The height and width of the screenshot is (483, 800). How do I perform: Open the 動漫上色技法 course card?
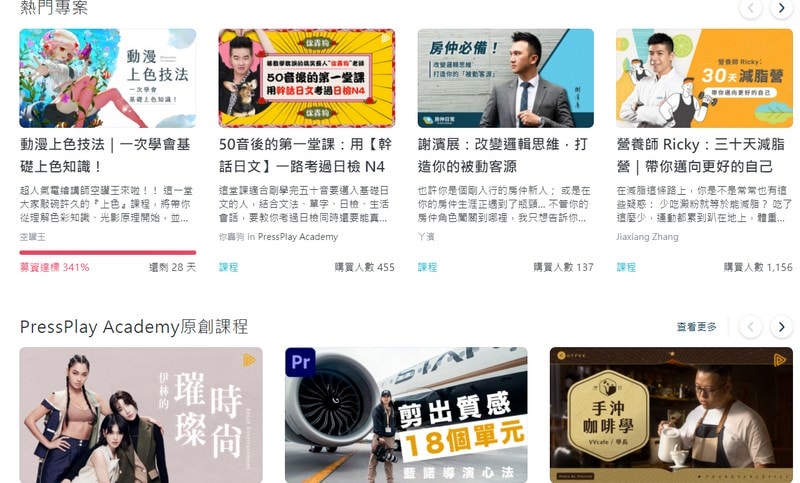pyautogui.click(x=108, y=78)
